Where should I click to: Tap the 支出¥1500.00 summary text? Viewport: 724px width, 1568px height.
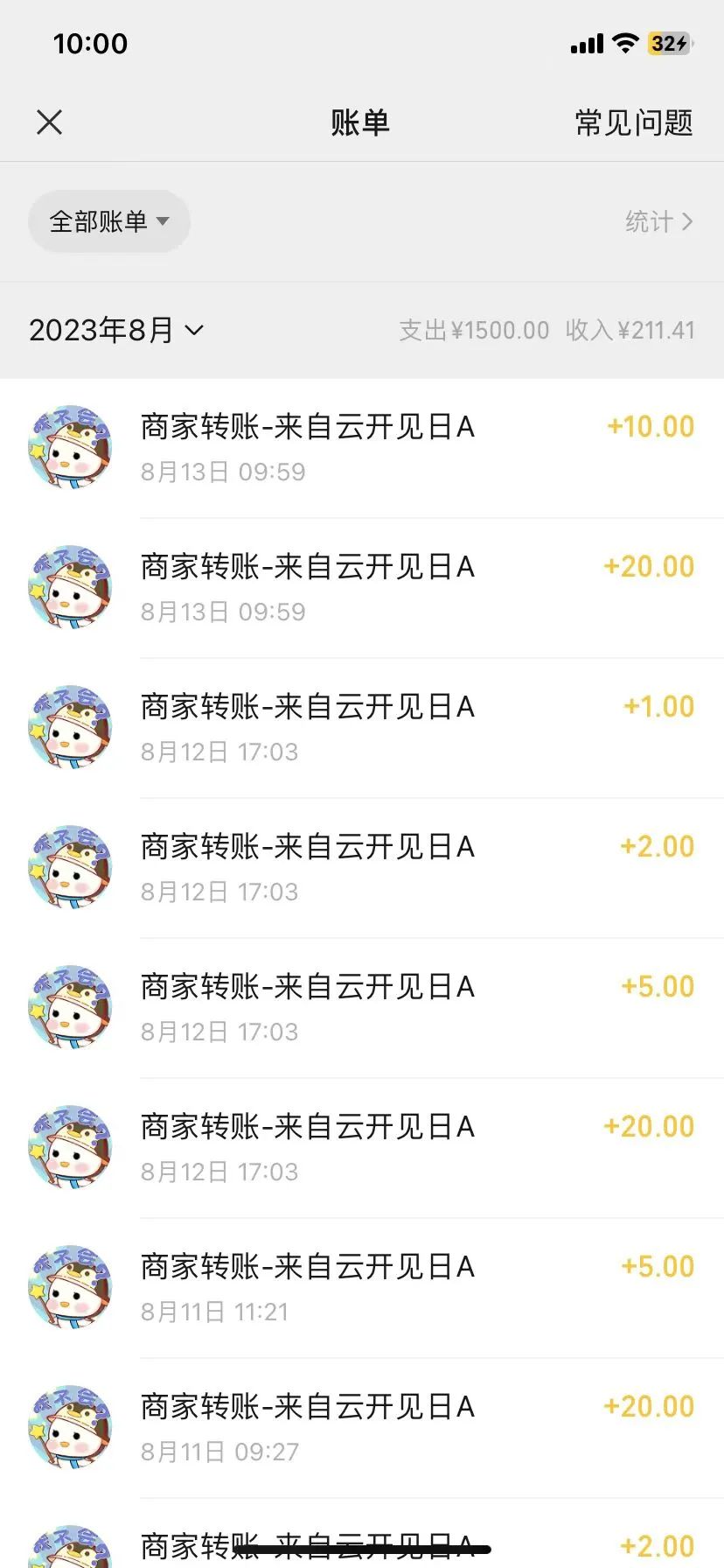point(473,330)
